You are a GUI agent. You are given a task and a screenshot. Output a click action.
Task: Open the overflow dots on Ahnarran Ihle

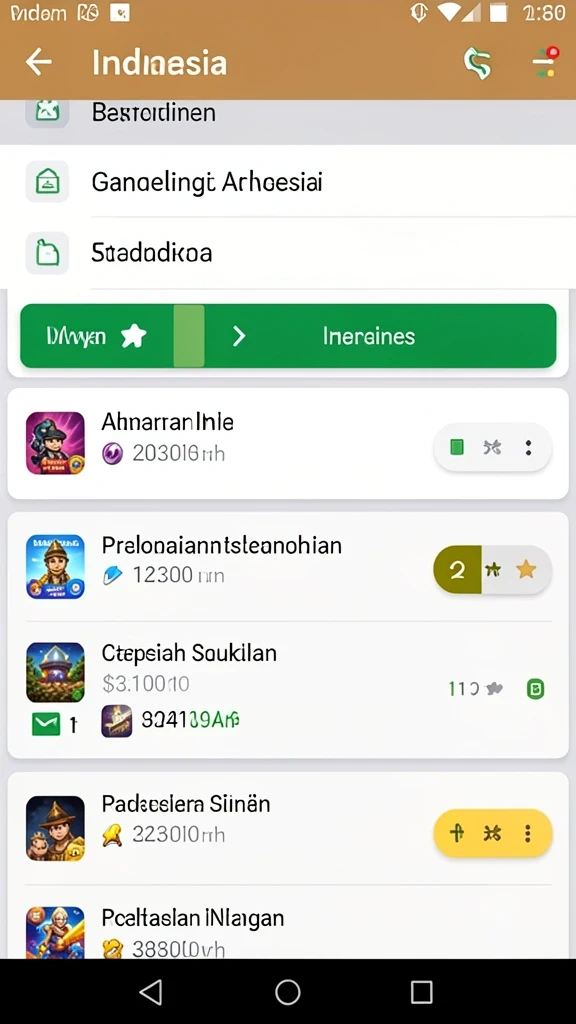tap(528, 447)
